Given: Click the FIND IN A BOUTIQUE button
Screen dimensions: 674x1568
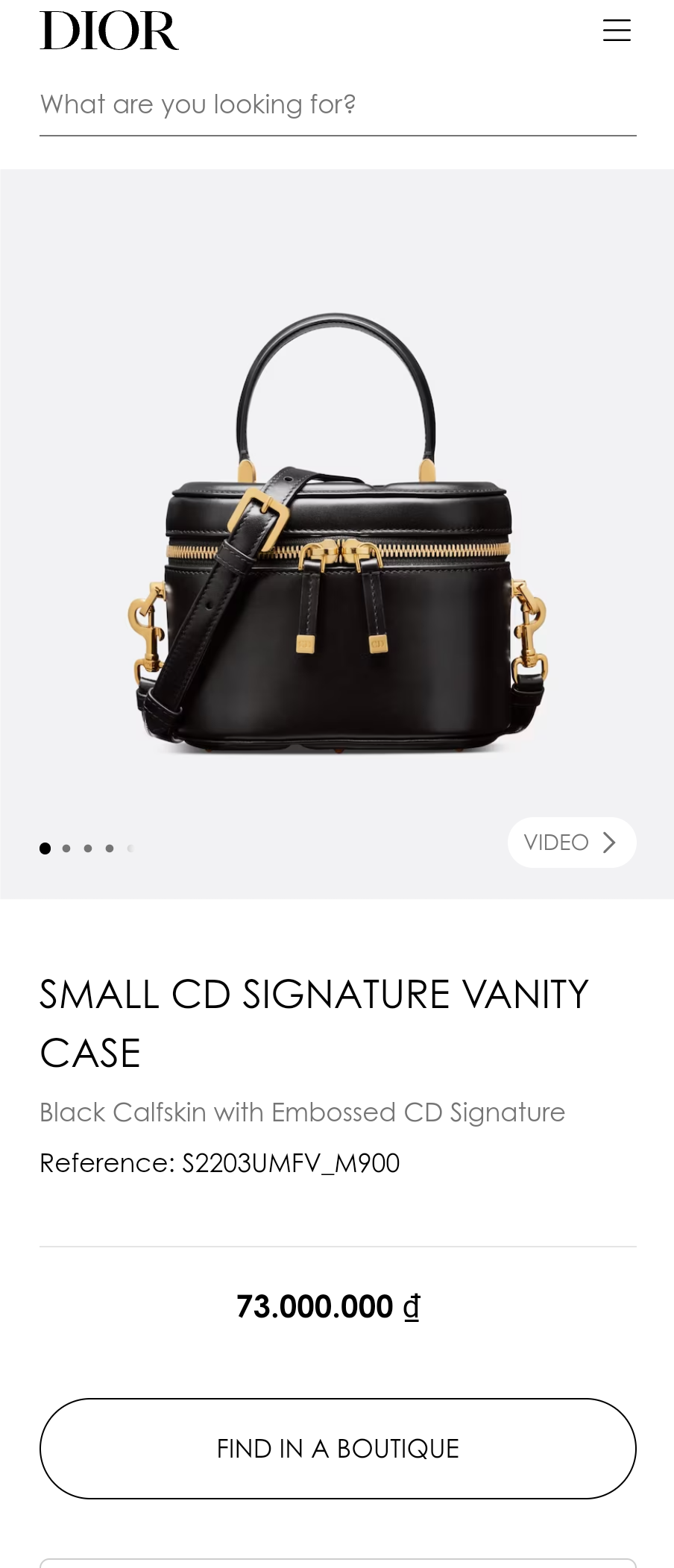Looking at the screenshot, I should click(x=337, y=1447).
